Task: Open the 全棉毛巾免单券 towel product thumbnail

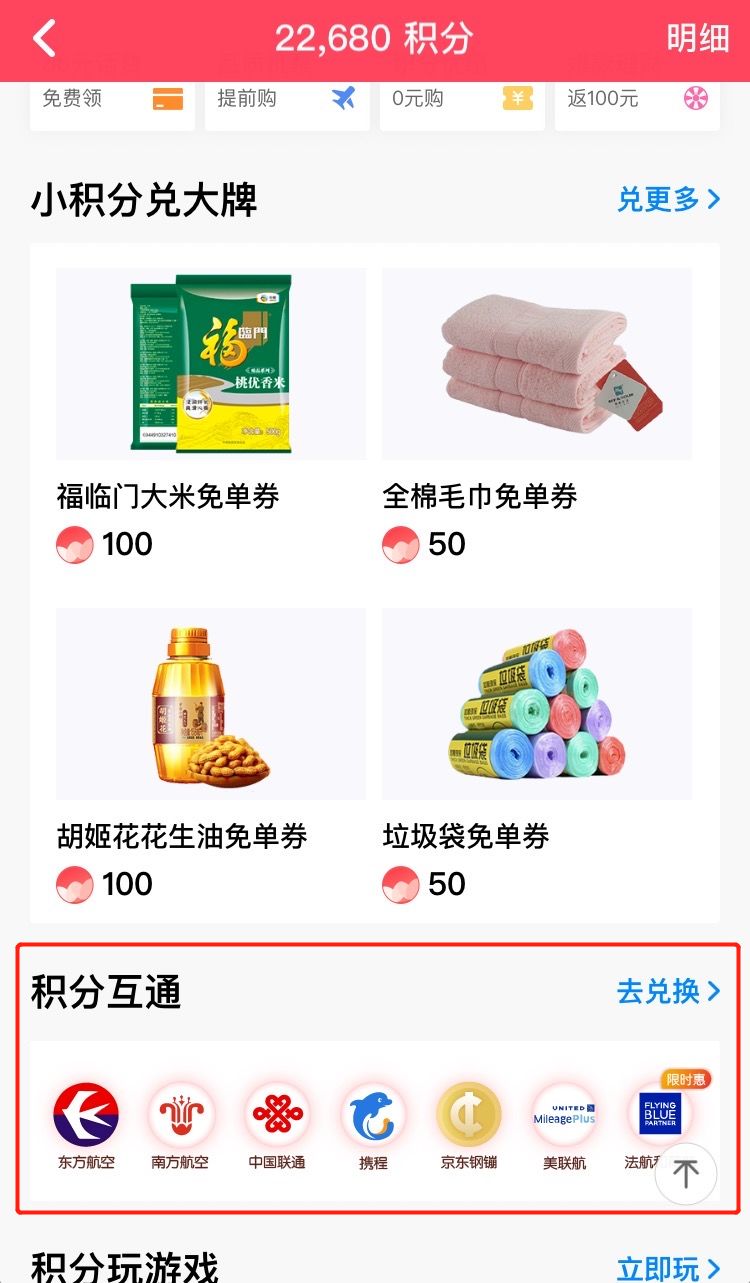Action: (x=537, y=363)
